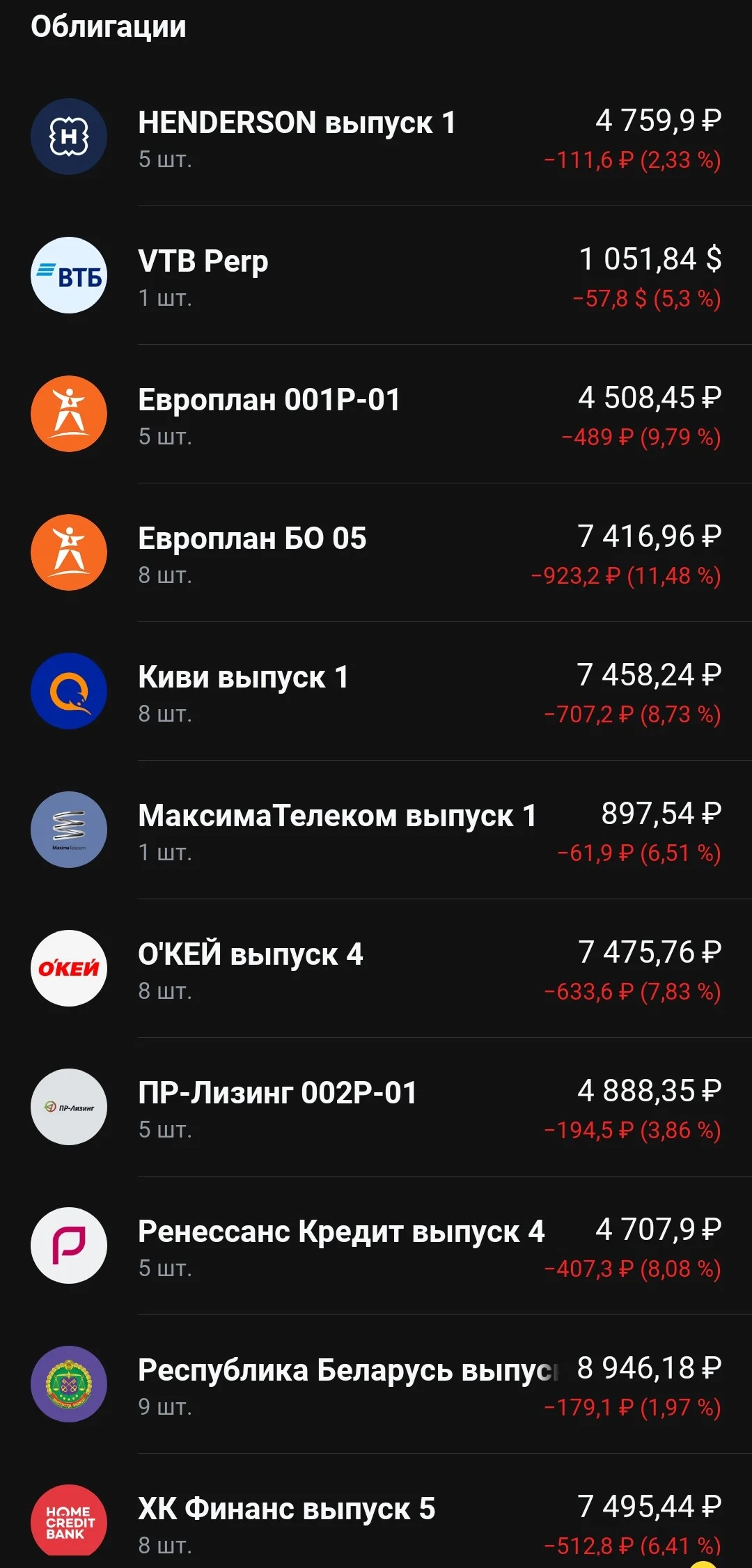Screen dimensions: 752x1568
Task: Open Киви выпуск 1 bond
Action: tap(376, 692)
